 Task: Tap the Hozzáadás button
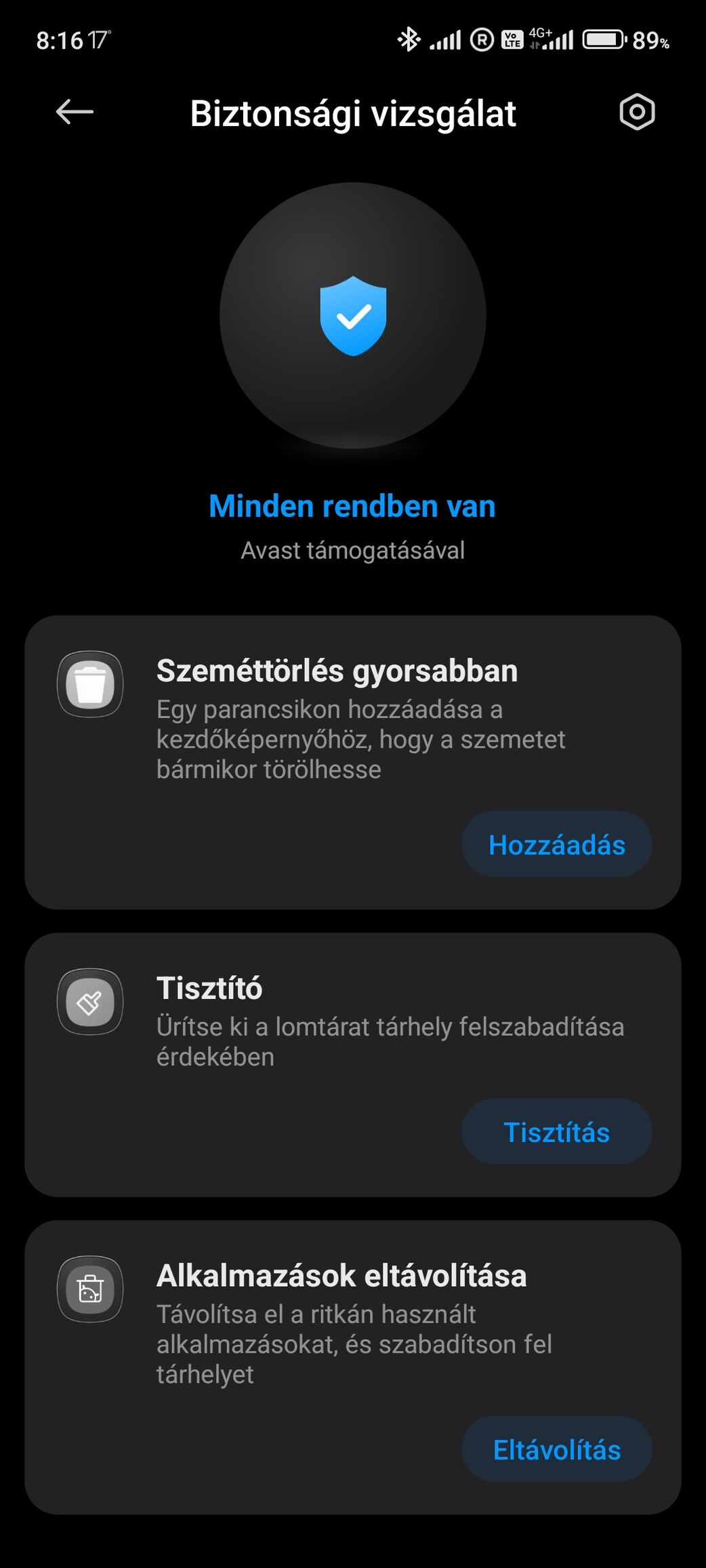pos(556,845)
